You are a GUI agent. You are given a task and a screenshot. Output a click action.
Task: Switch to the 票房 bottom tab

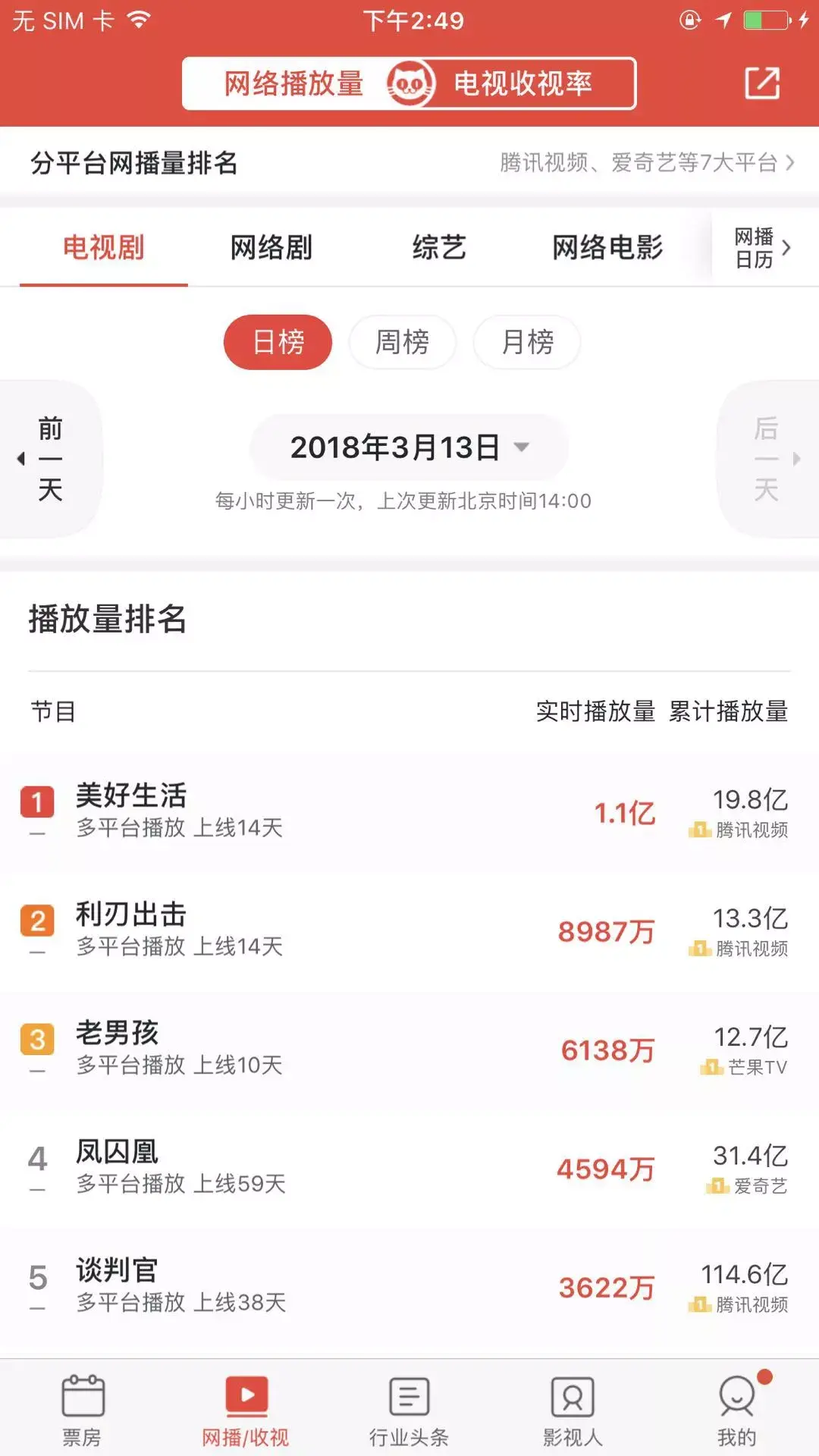pos(82,1409)
